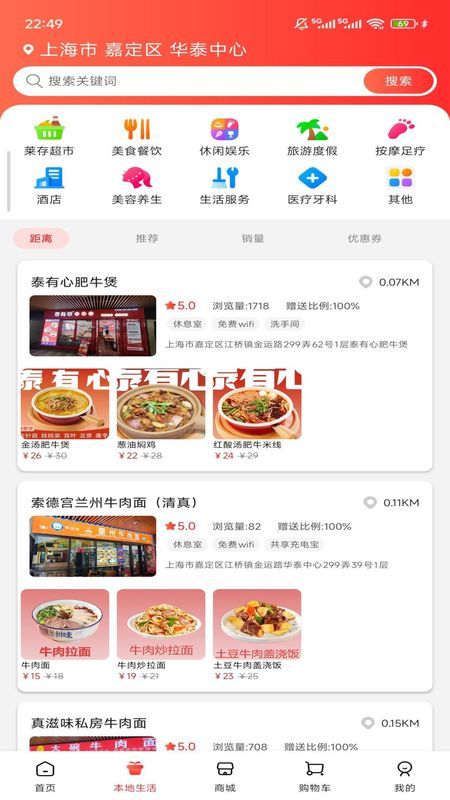Open the 泰有心肥牛煲 shop card

tap(225, 366)
